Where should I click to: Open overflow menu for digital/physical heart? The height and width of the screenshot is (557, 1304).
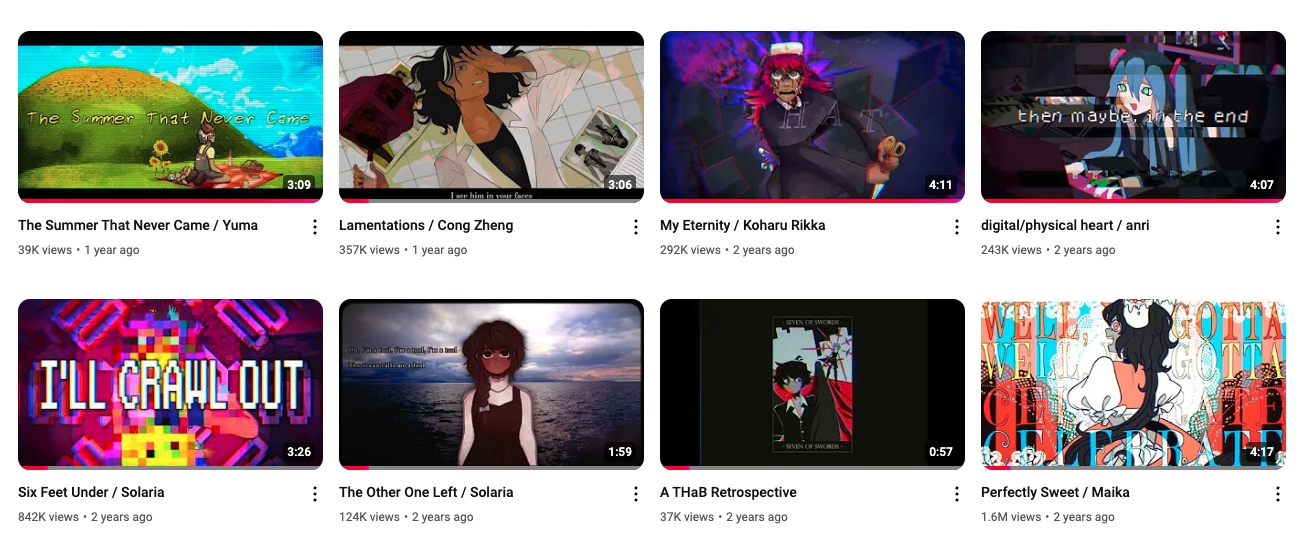coord(1277,227)
